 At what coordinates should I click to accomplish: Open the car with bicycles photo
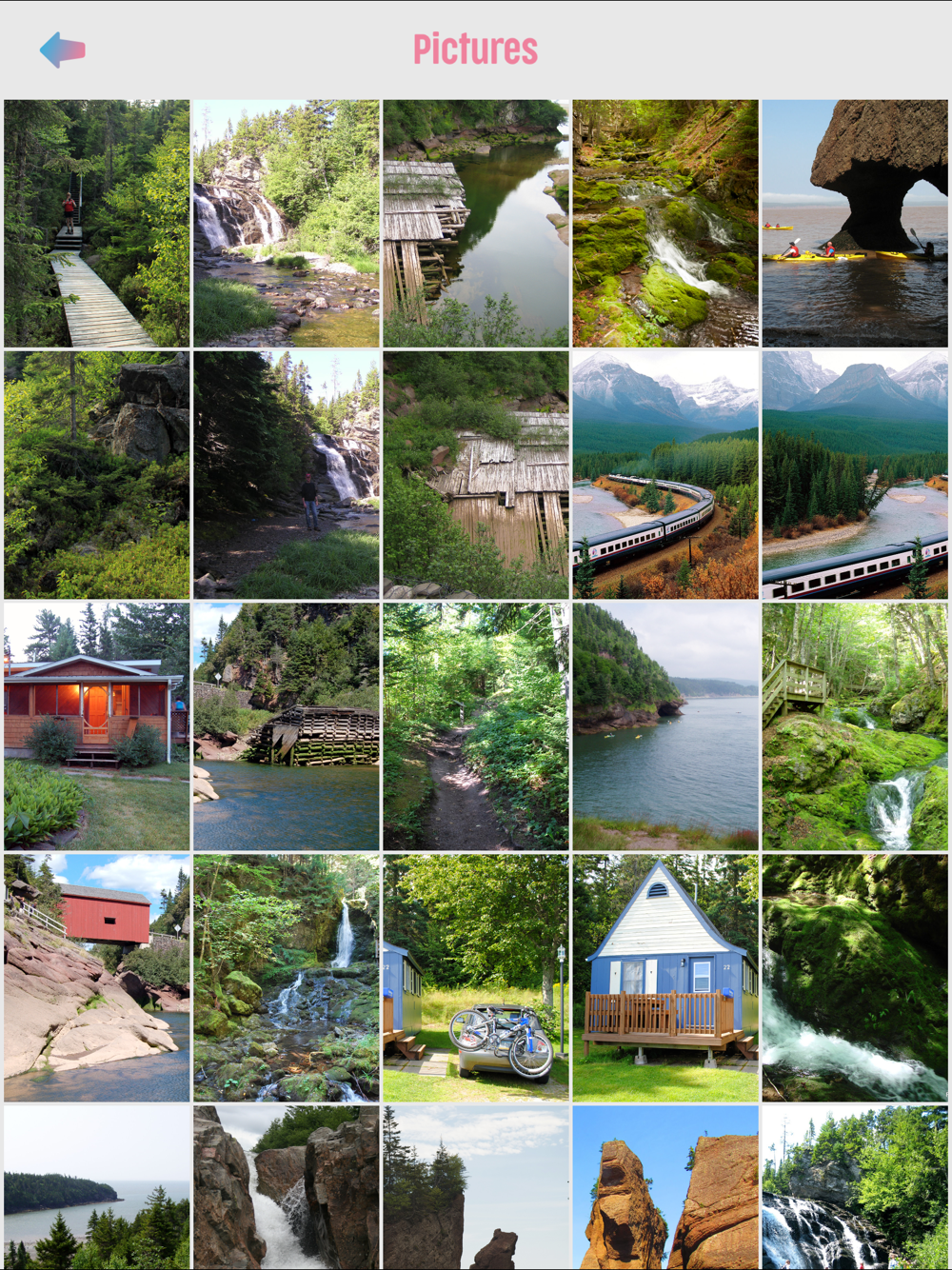pos(476,978)
